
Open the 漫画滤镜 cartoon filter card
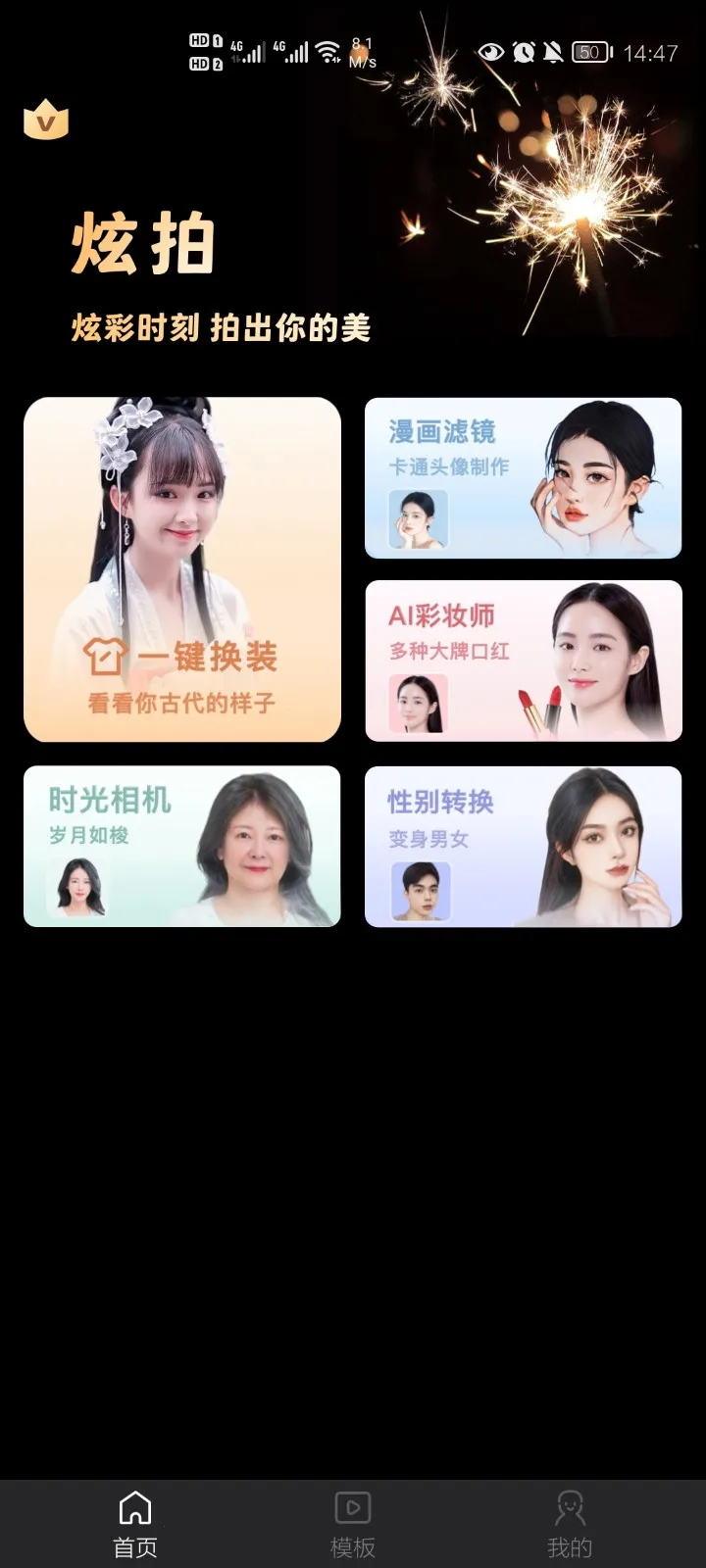tap(523, 478)
